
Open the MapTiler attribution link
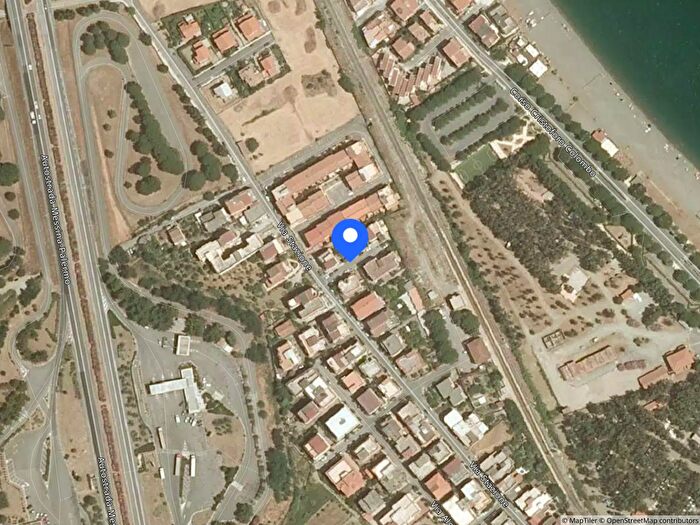(582, 519)
